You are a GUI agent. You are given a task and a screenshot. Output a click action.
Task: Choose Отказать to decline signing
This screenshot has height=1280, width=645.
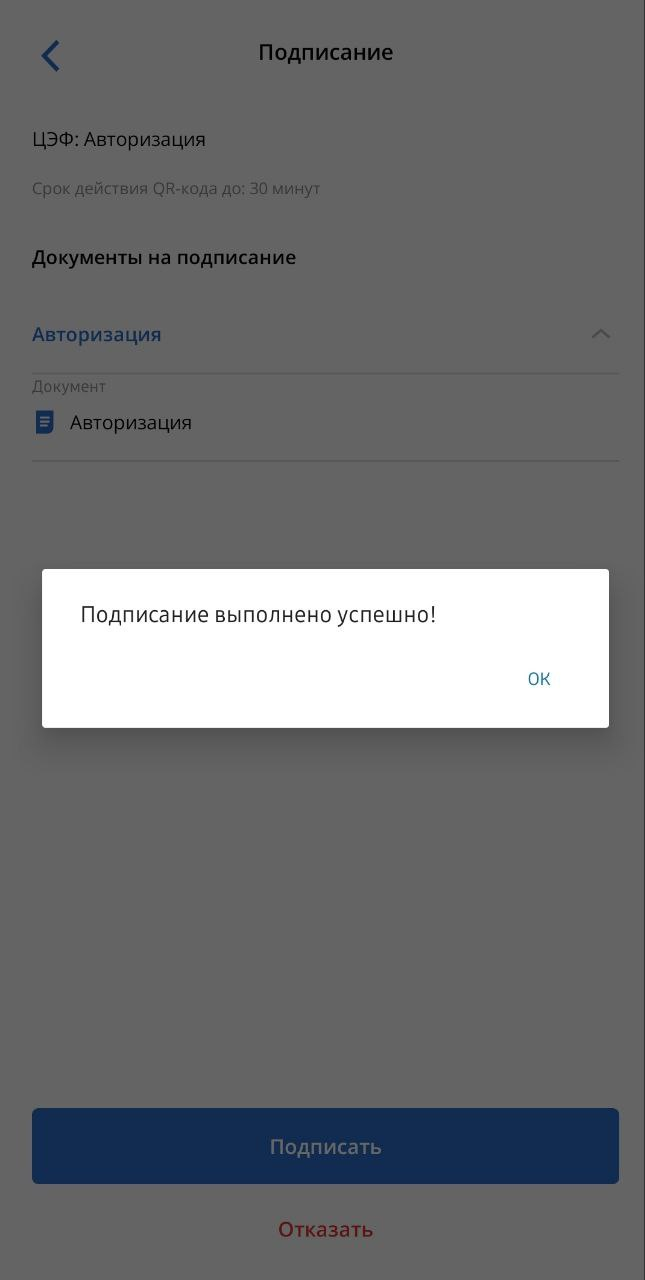325,1229
